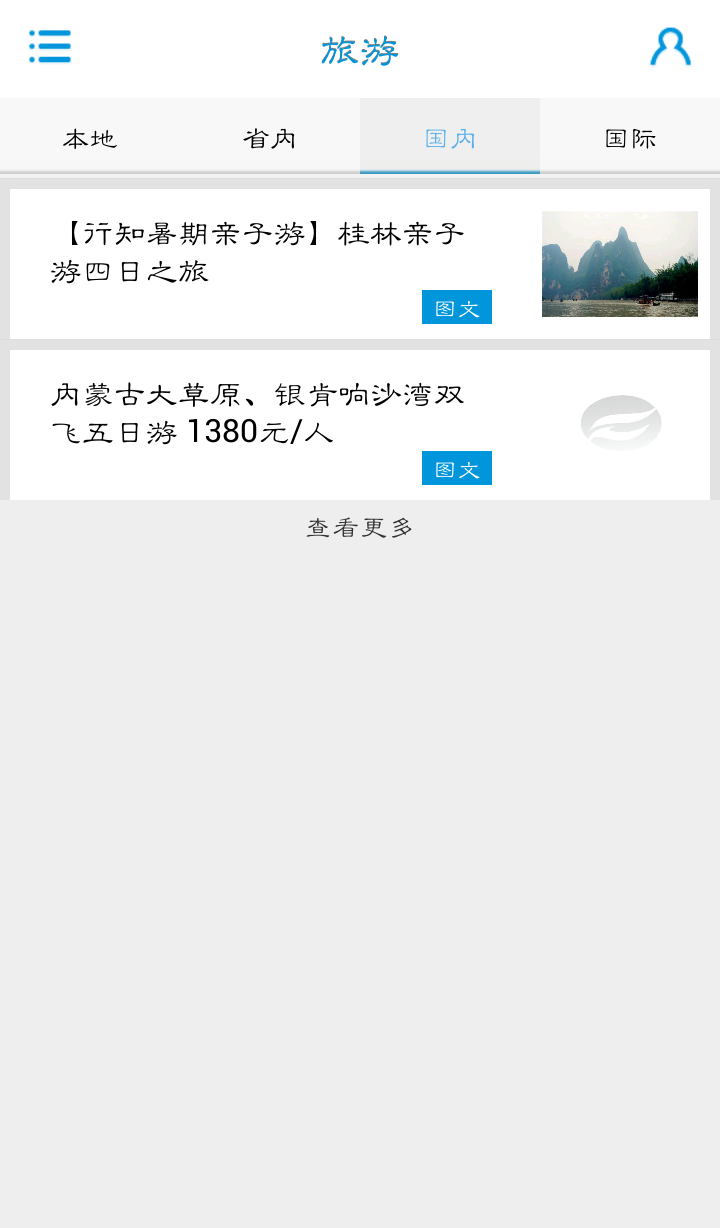
Task: Switch to the 本地 tab
Action: (90, 138)
